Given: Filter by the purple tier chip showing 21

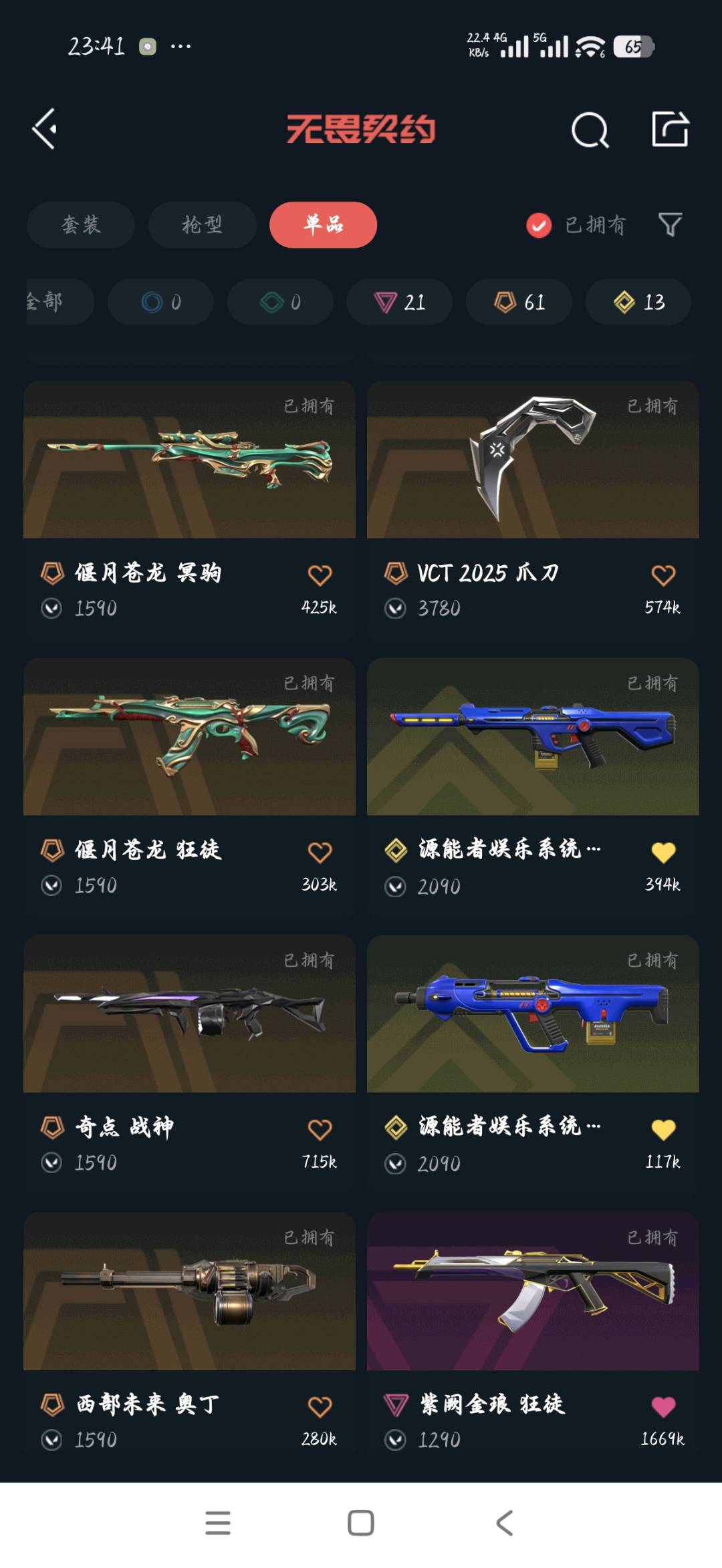Looking at the screenshot, I should click(399, 302).
